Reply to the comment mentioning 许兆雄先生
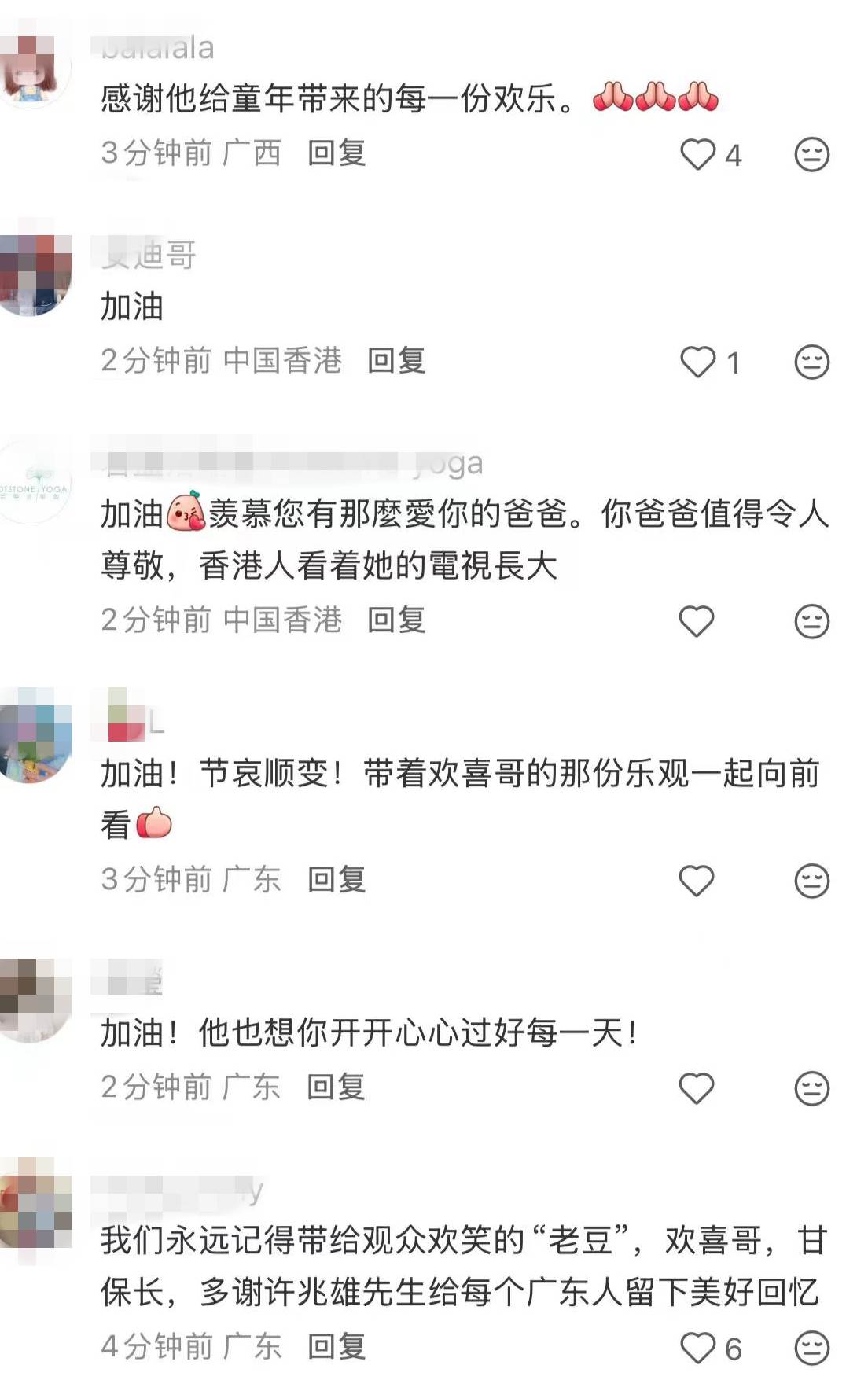Image resolution: width=868 pixels, height=1380 pixels. tap(337, 1346)
